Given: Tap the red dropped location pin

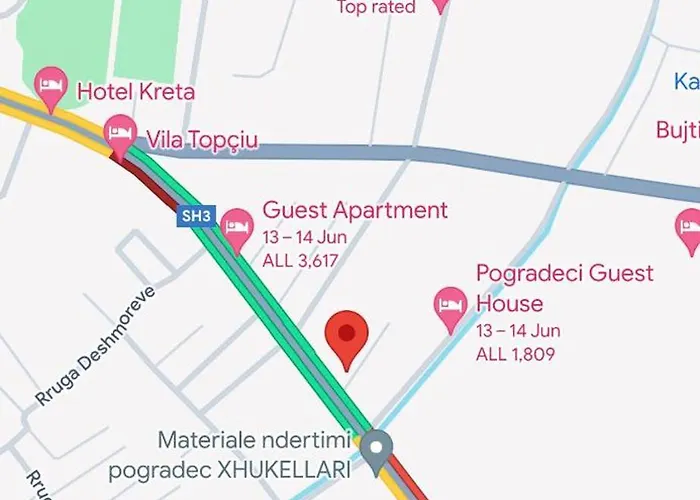Looking at the screenshot, I should [348, 336].
